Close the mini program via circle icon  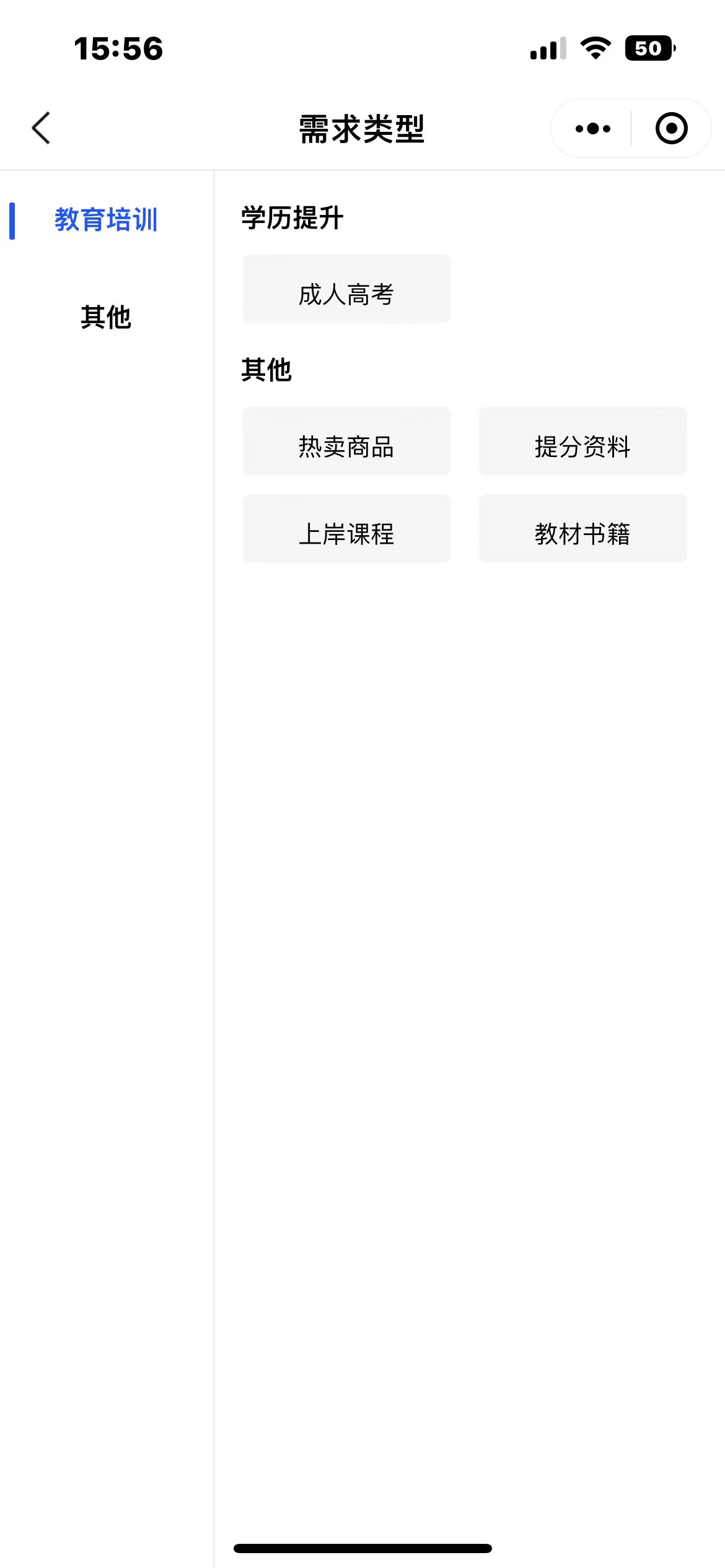(671, 129)
